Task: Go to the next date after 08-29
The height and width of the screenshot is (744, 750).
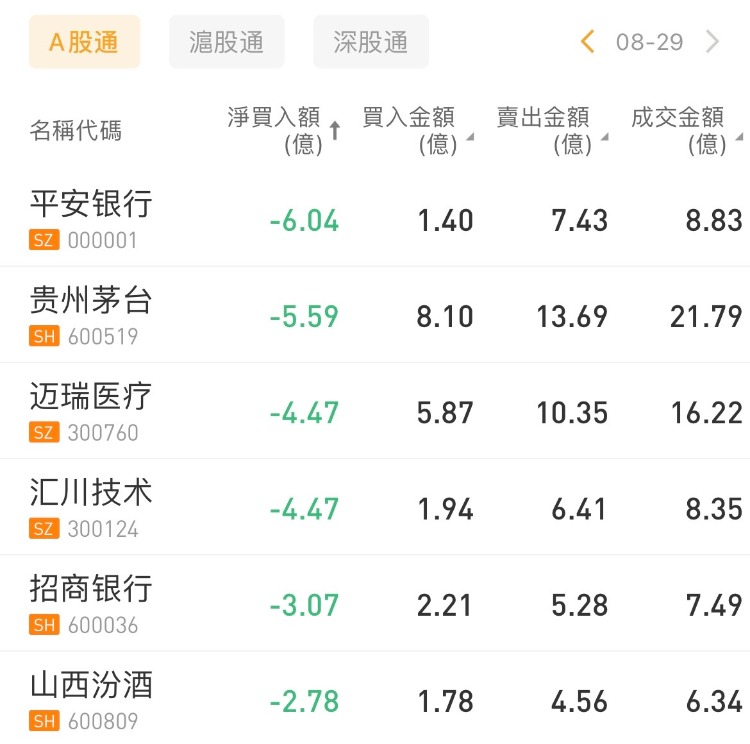Action: click(712, 42)
